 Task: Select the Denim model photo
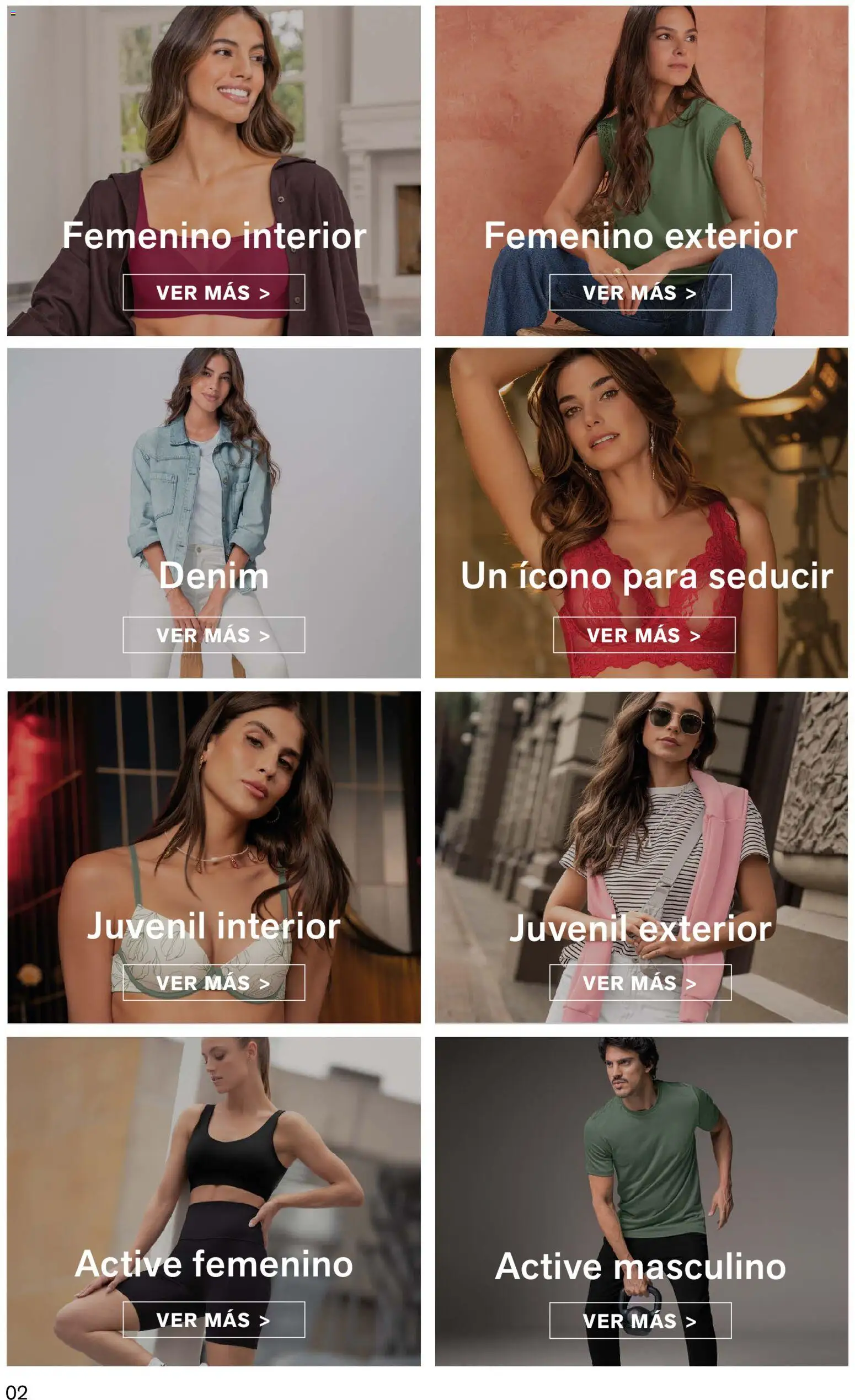[215, 454]
